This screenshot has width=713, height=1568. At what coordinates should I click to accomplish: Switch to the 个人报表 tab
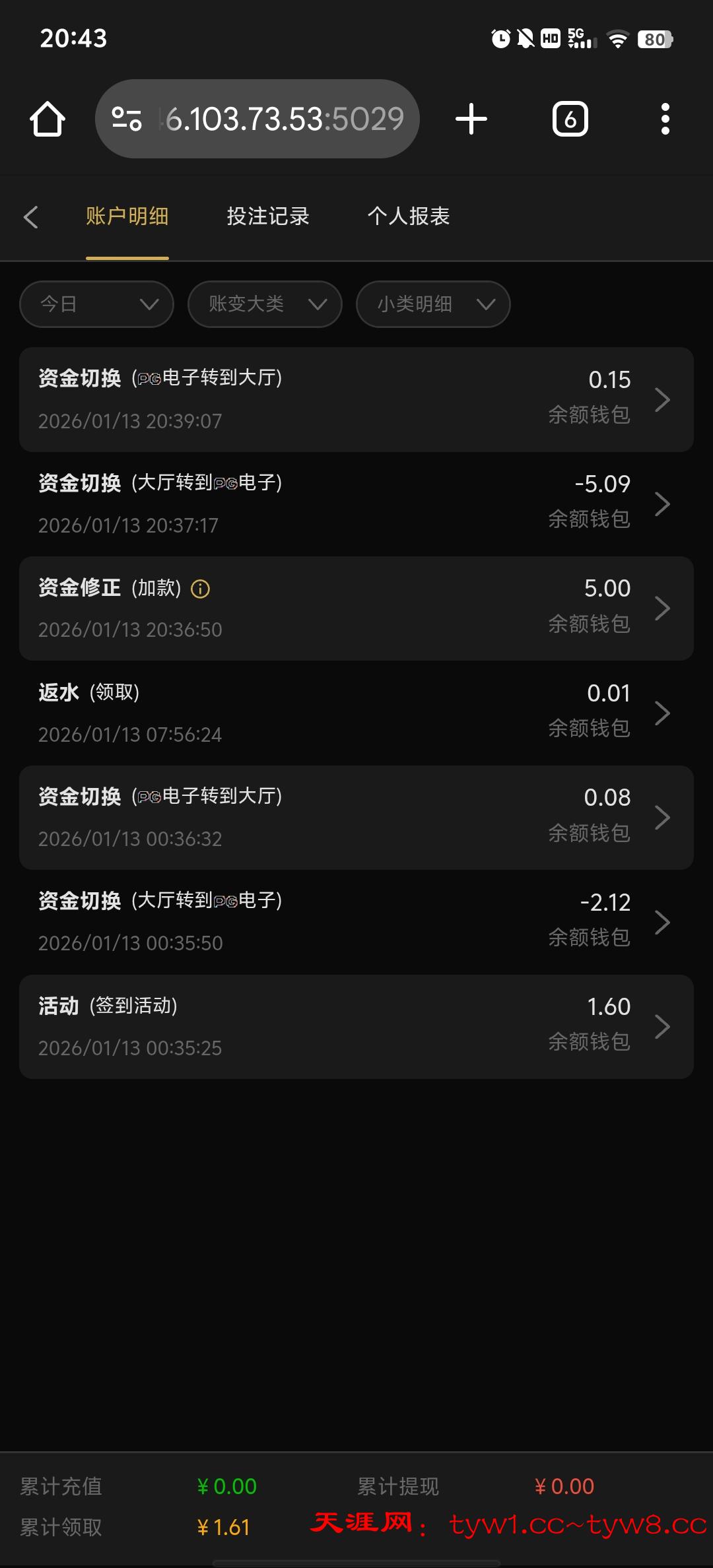click(x=409, y=216)
